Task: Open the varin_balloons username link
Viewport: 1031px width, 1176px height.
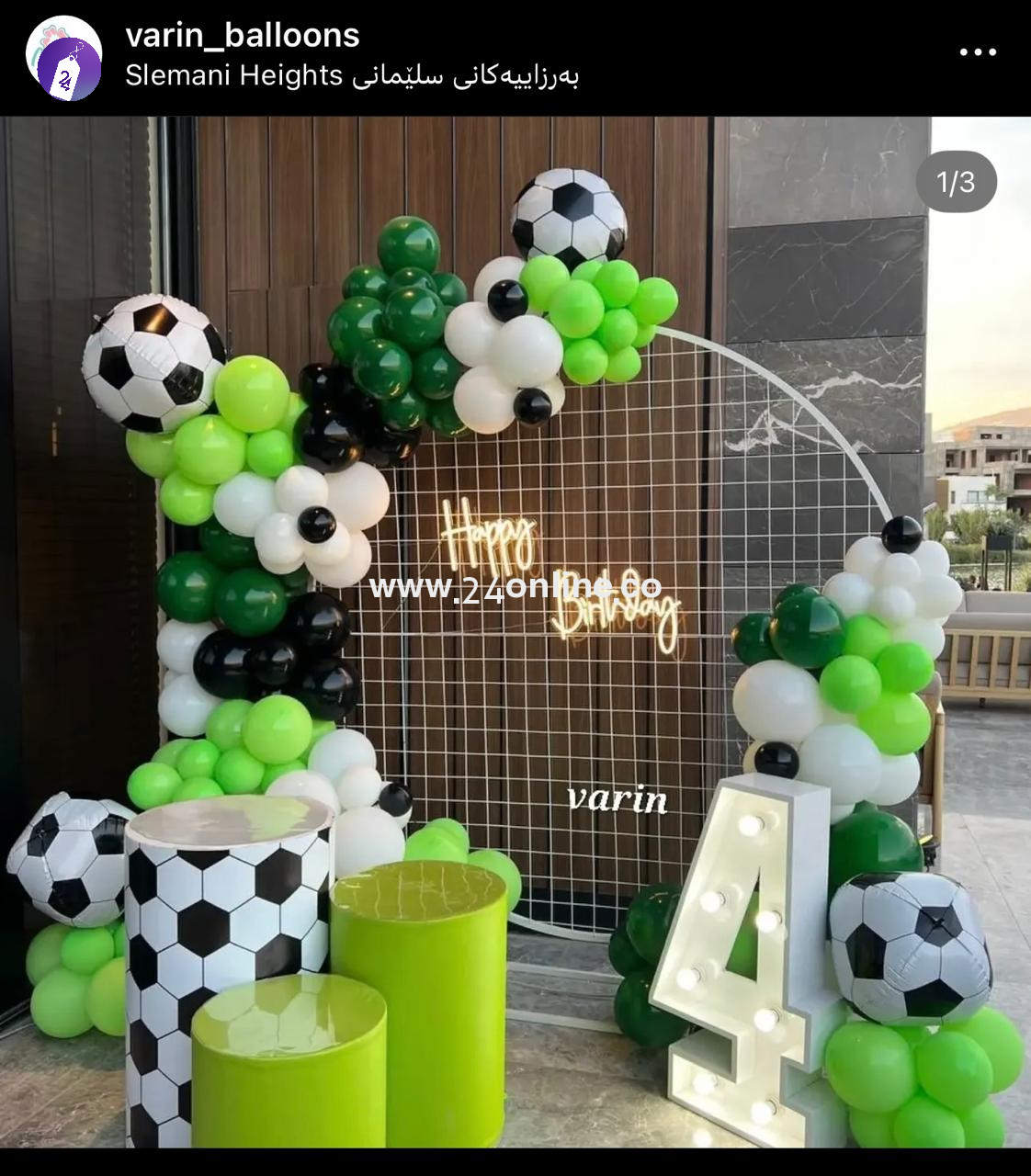Action: coord(242,35)
